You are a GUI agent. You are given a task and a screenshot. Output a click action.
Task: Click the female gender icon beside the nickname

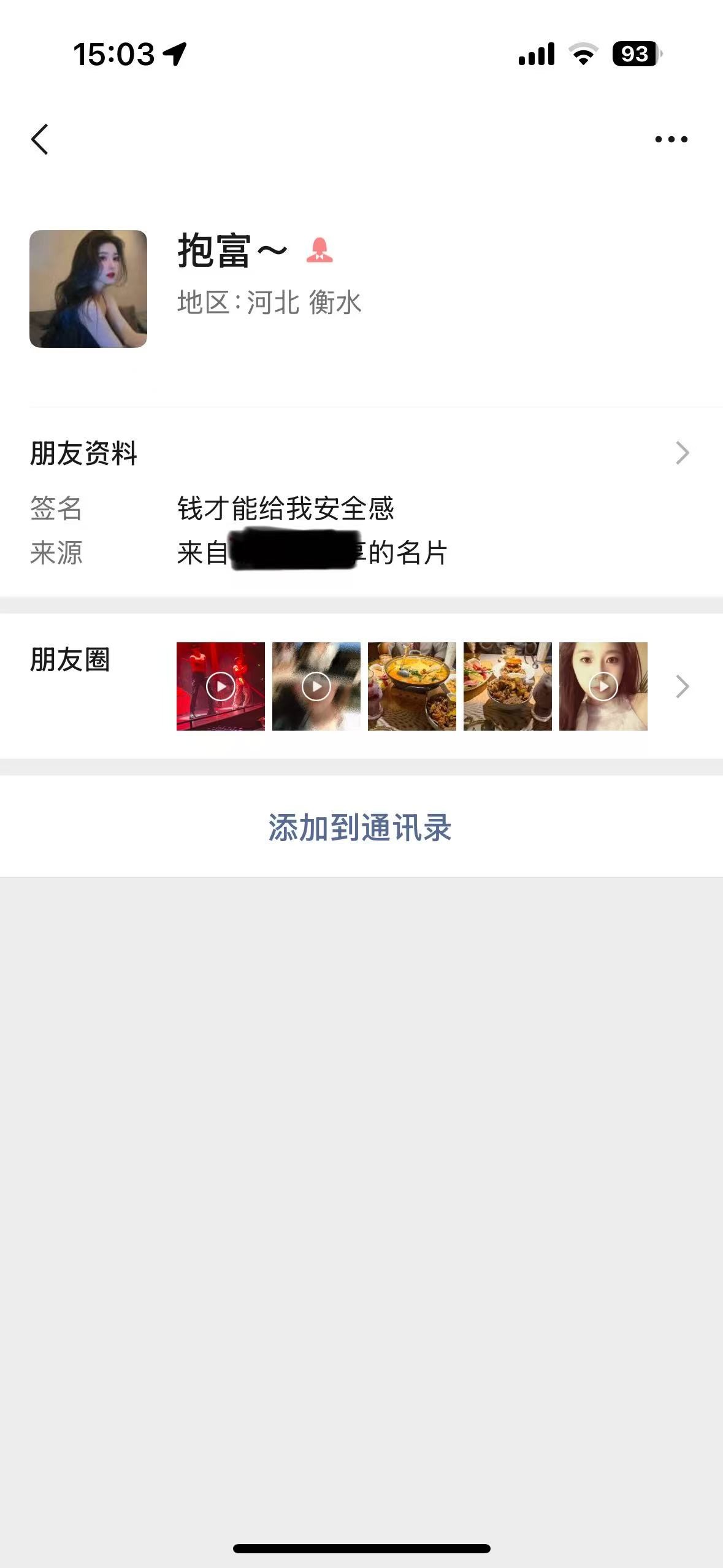click(x=320, y=251)
